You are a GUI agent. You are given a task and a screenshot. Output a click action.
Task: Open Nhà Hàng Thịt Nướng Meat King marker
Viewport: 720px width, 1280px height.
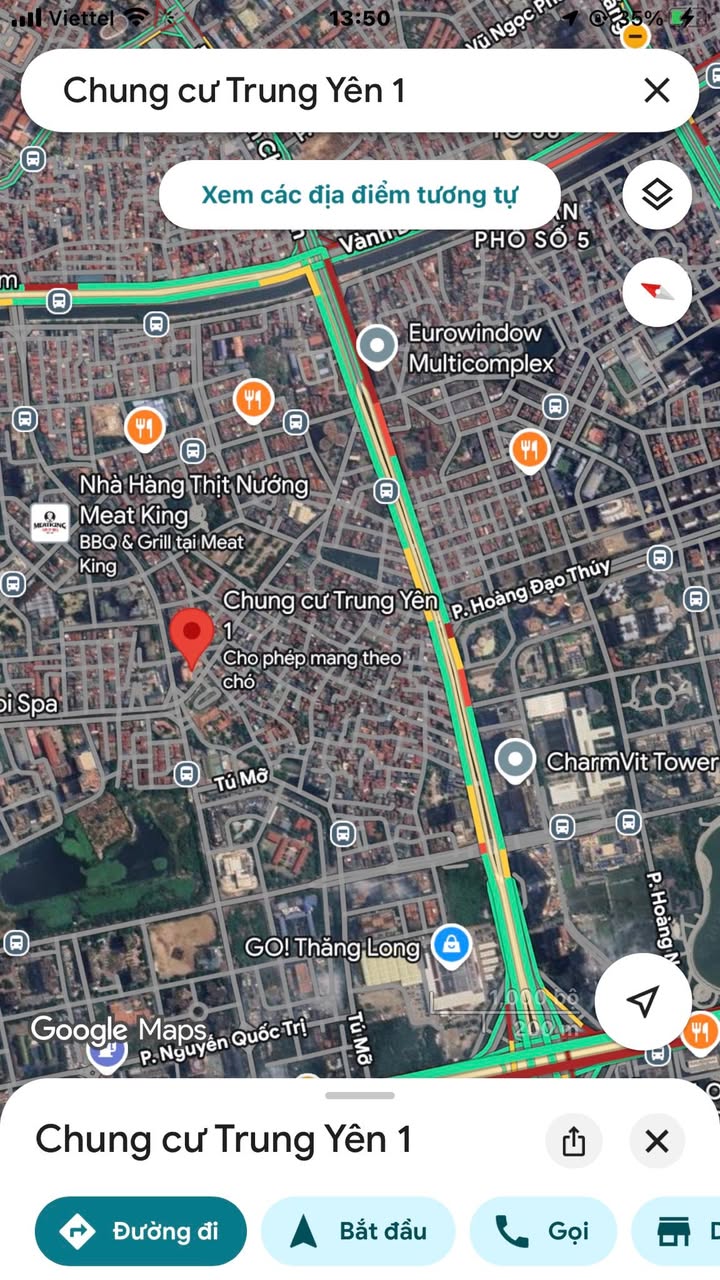tap(49, 523)
